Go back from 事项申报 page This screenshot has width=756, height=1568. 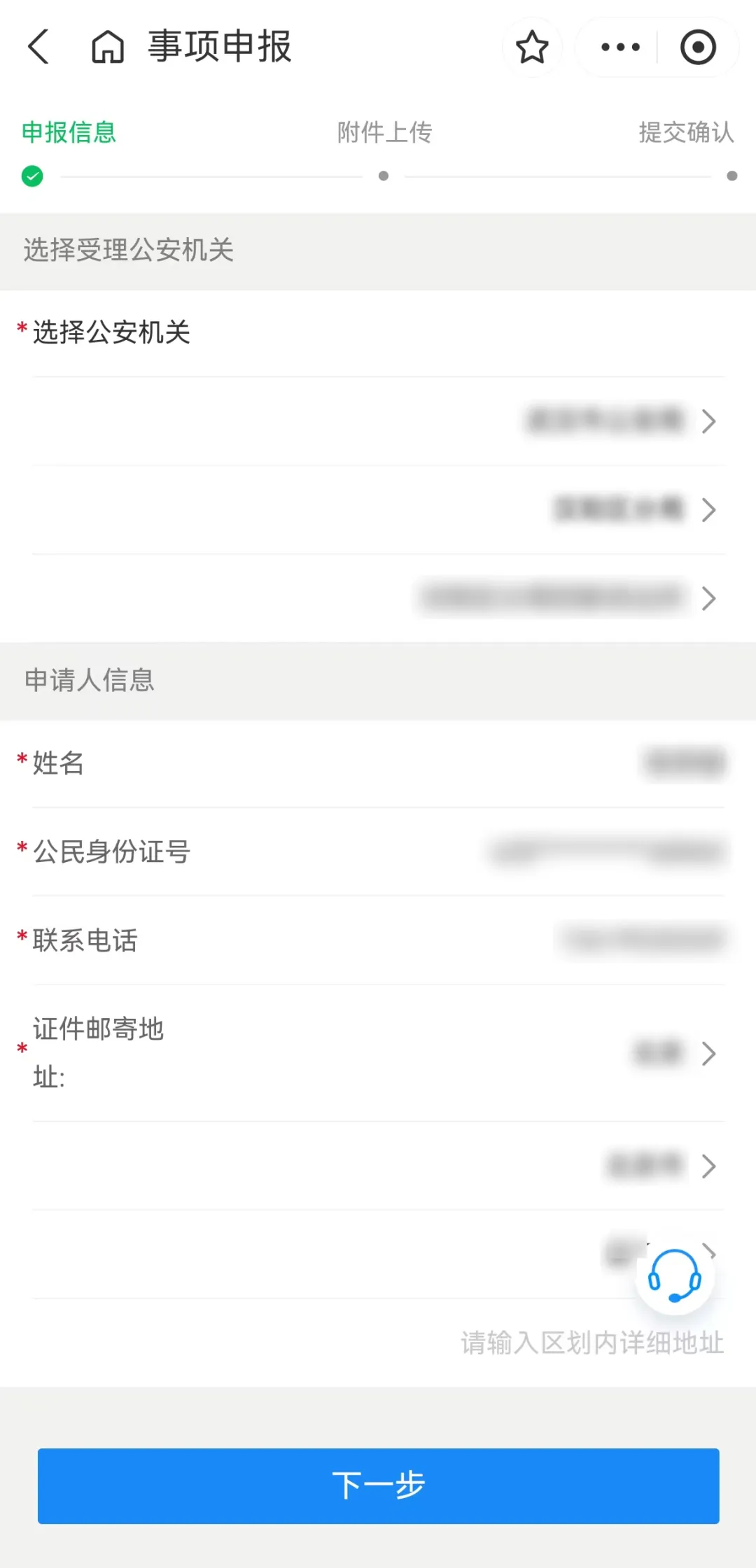click(38, 47)
